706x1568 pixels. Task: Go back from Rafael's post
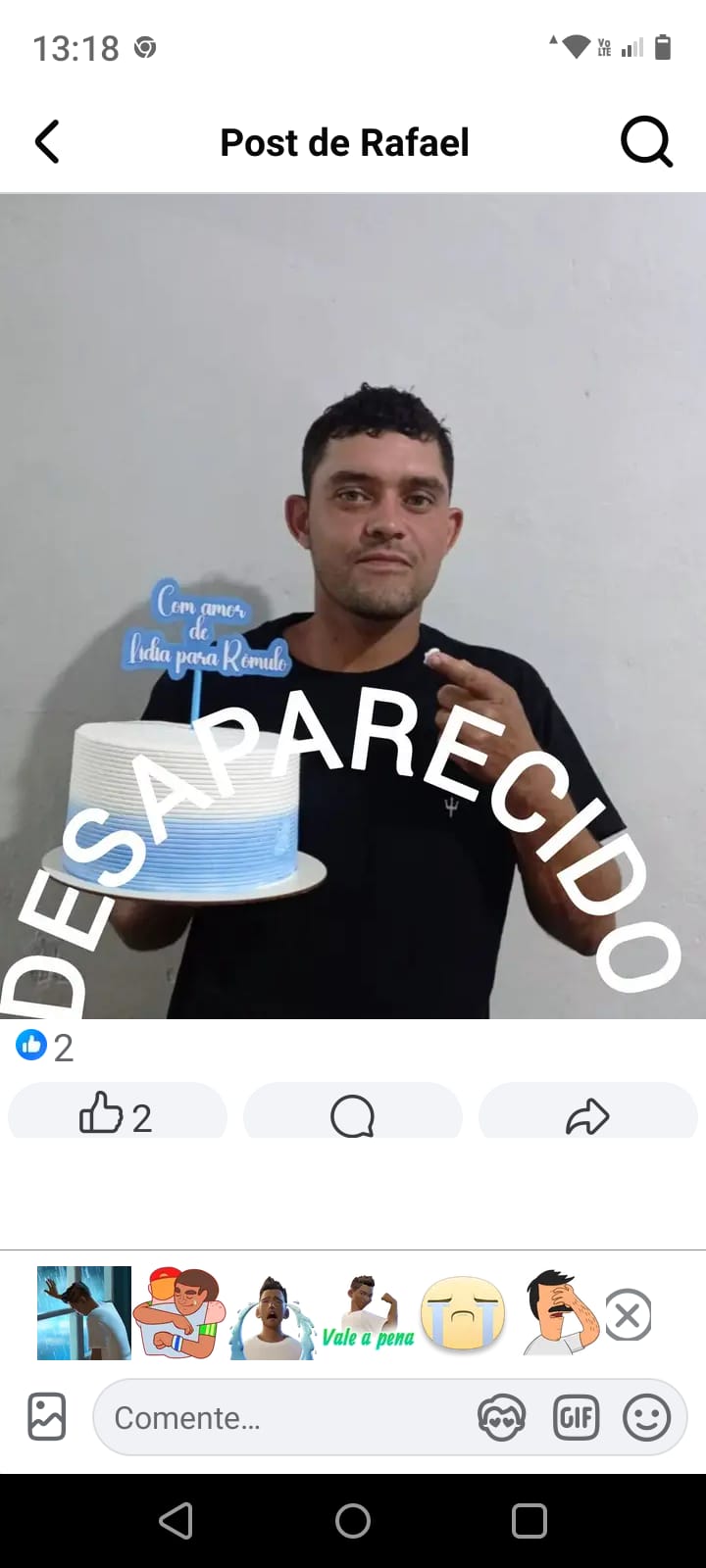47,142
